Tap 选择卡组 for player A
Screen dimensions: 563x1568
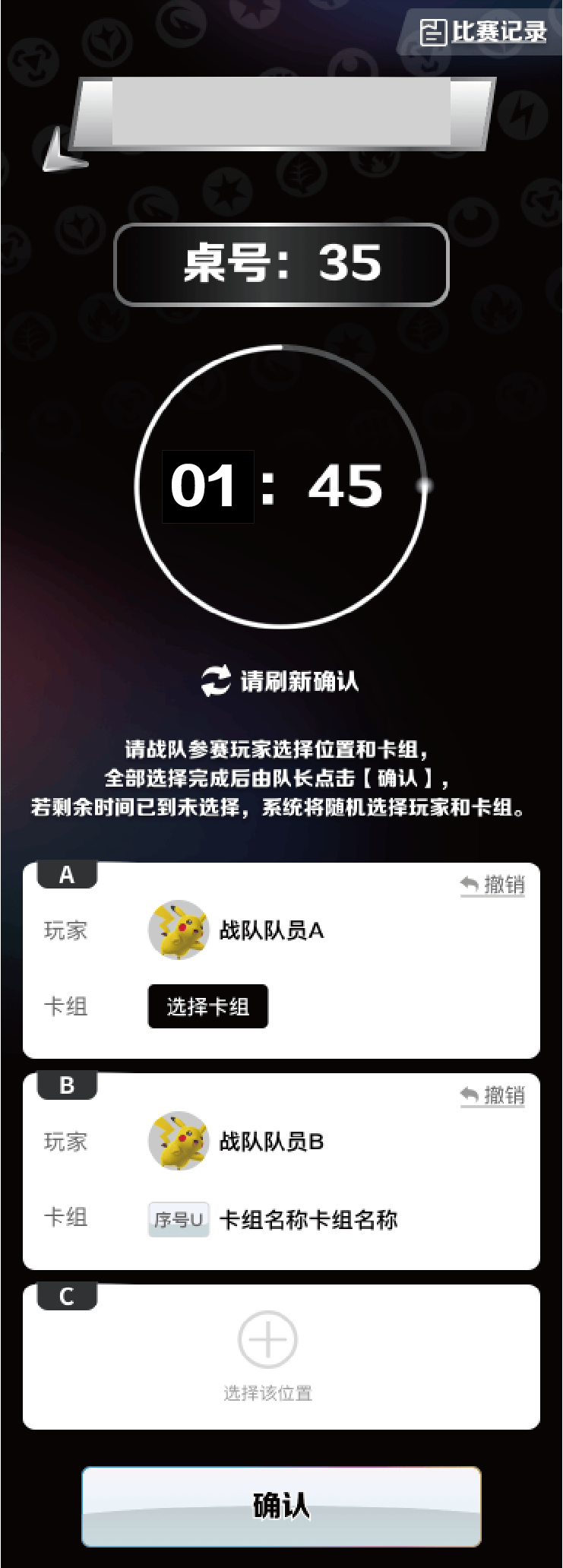coord(207,1006)
